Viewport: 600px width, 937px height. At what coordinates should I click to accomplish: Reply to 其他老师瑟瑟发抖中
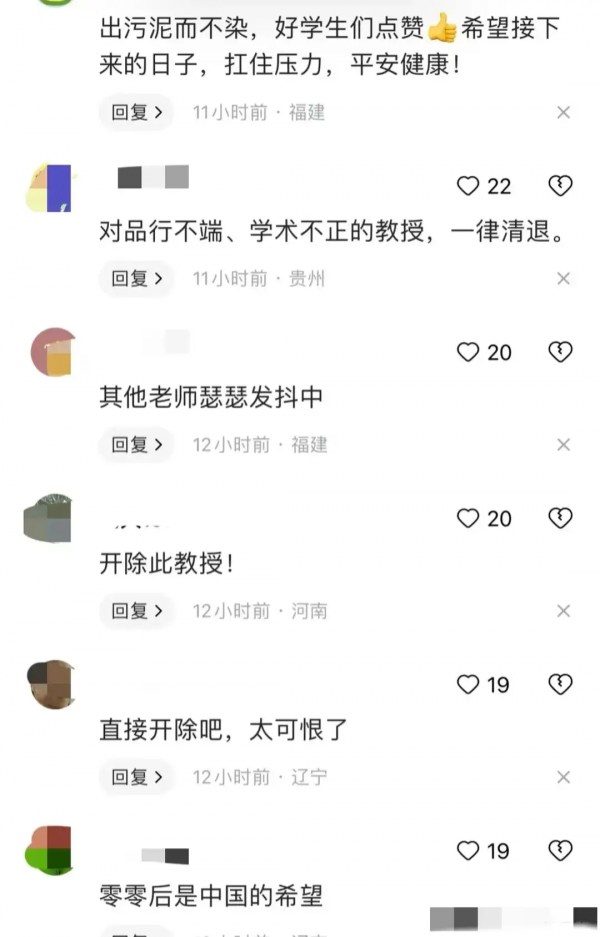coord(137,444)
